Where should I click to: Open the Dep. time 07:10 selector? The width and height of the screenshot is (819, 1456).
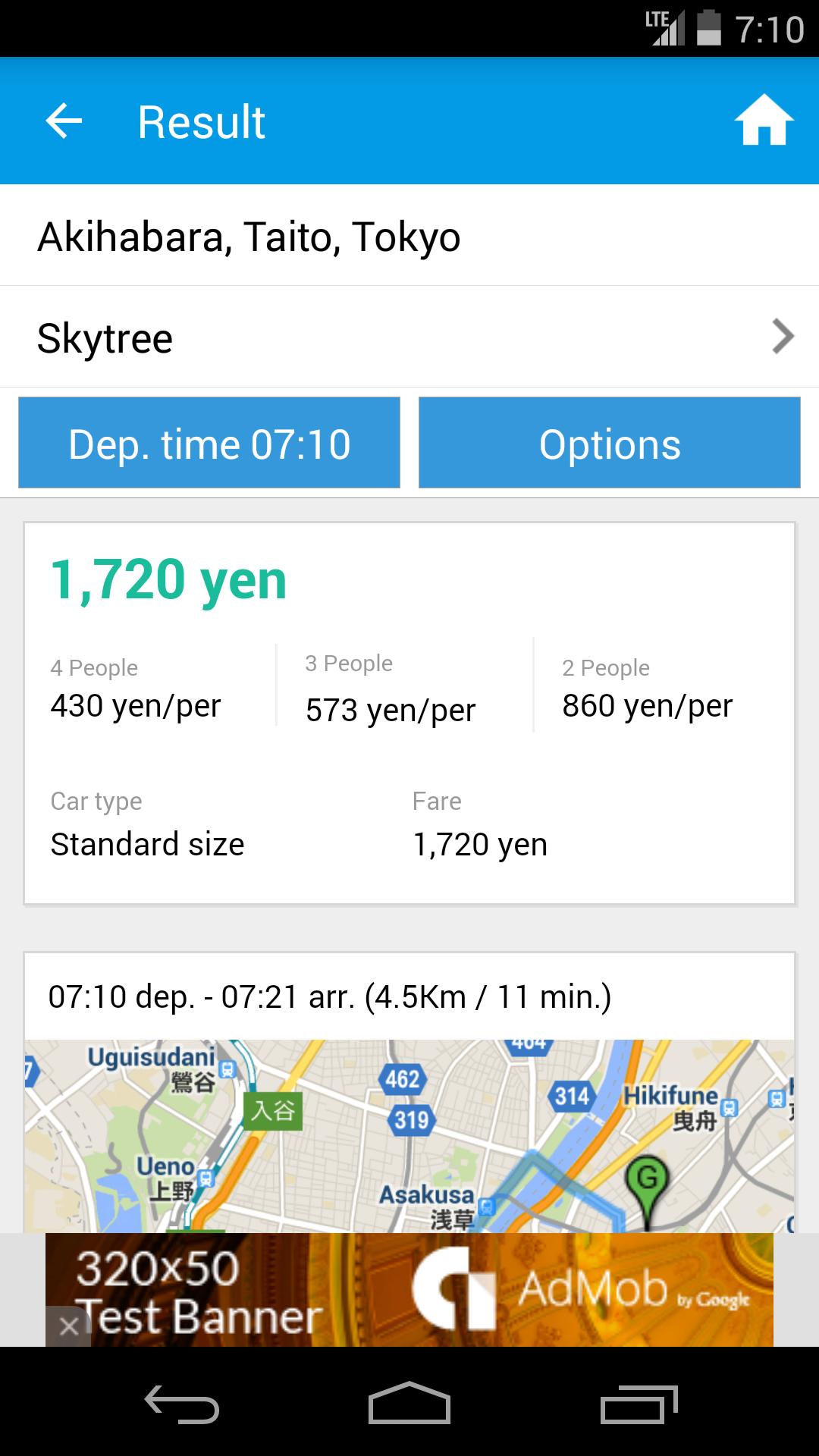click(x=209, y=443)
